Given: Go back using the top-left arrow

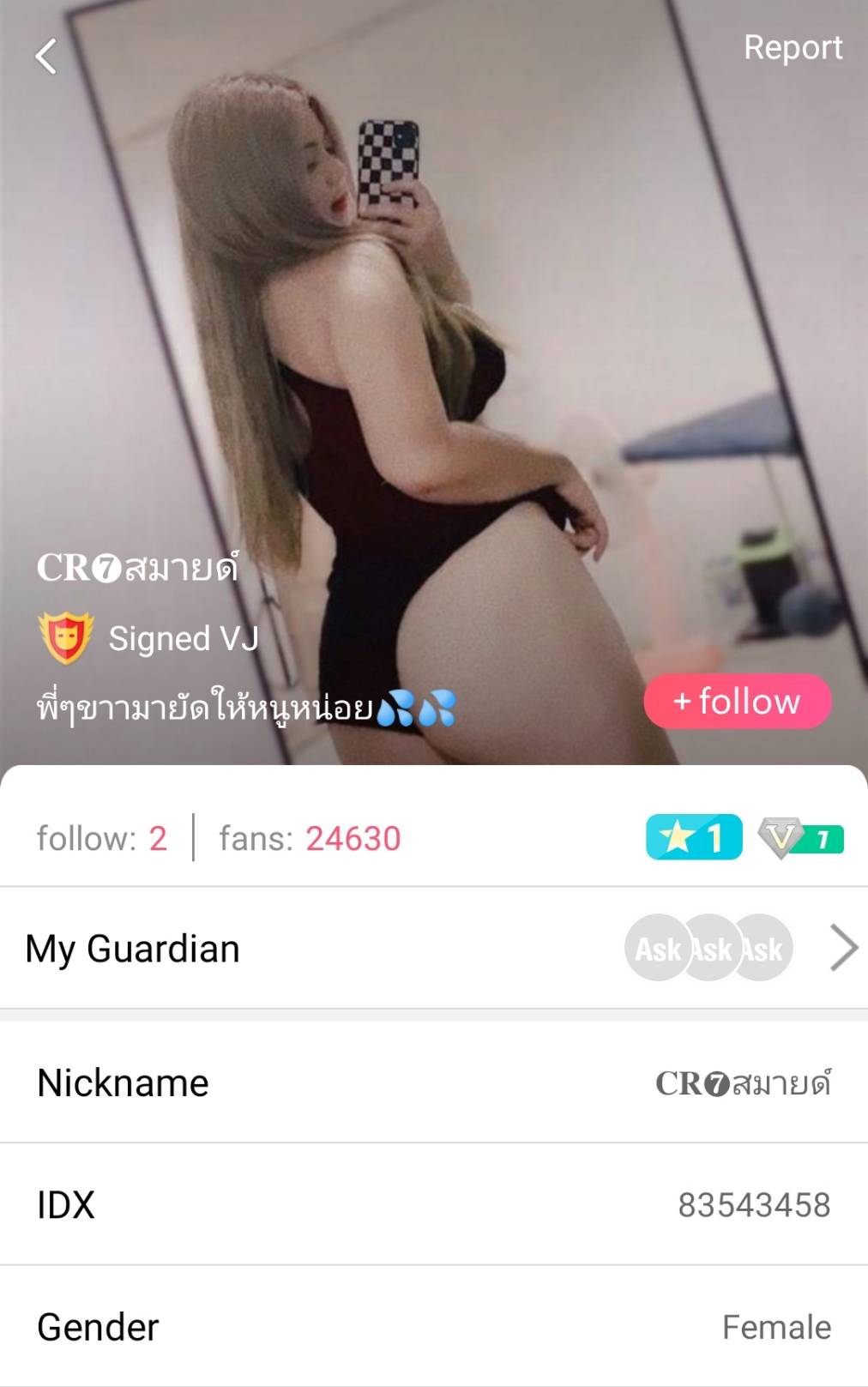Looking at the screenshot, I should pos(46,57).
